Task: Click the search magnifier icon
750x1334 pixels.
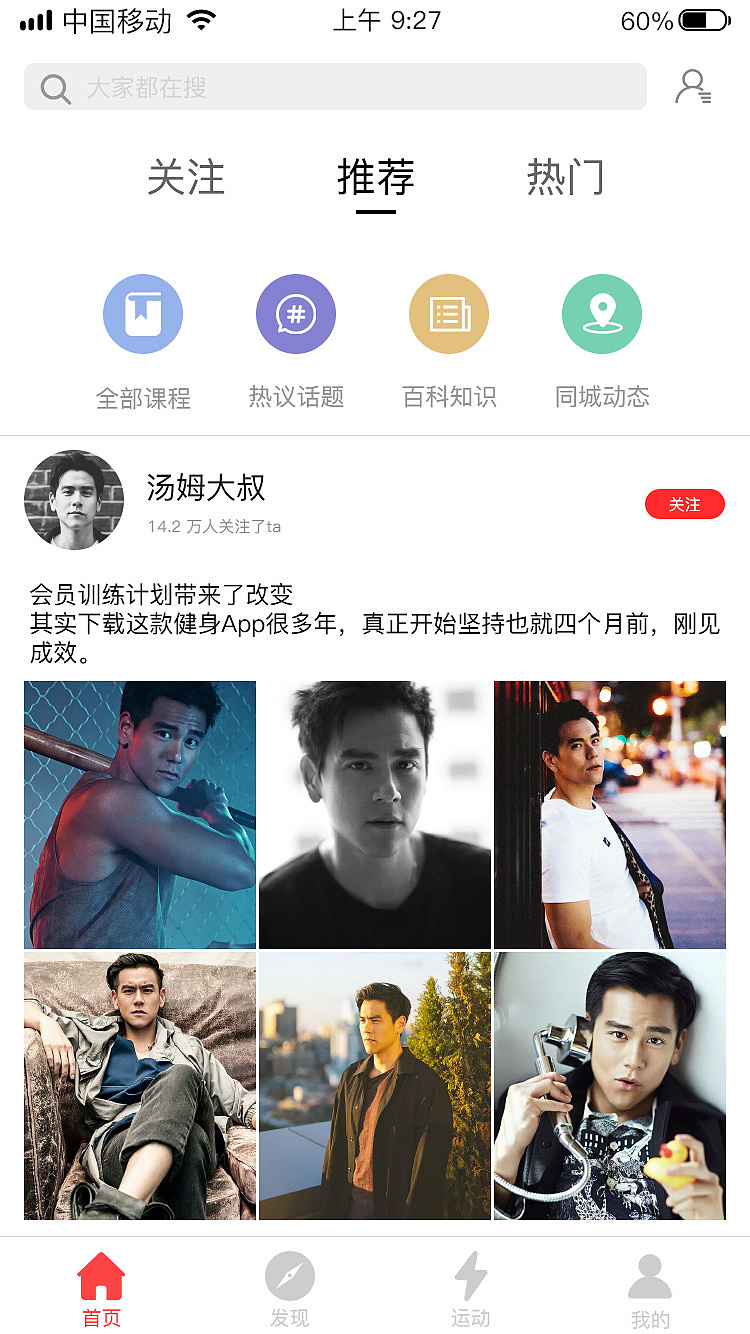Action: (55, 87)
